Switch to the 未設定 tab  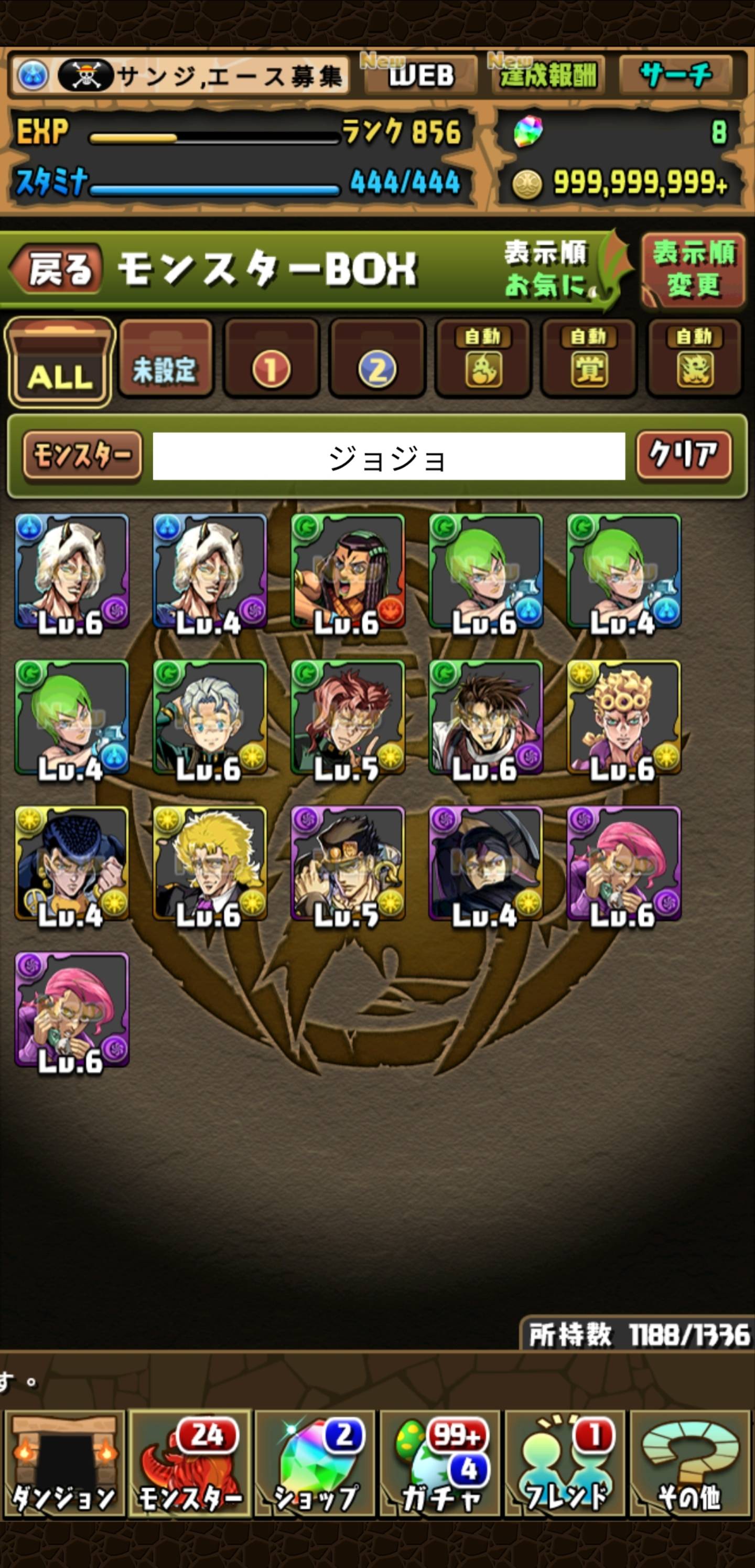[x=166, y=359]
